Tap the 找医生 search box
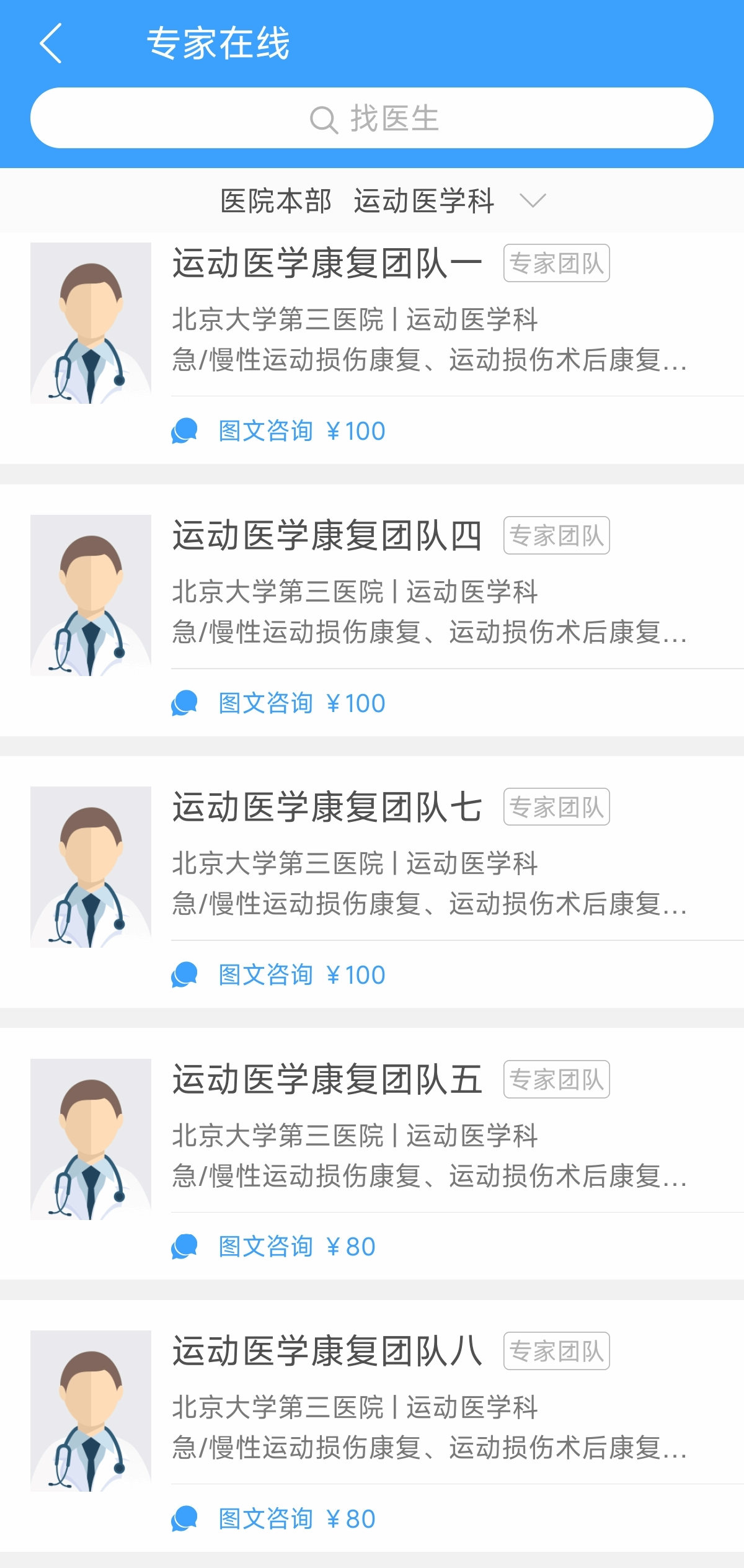 coord(372,118)
